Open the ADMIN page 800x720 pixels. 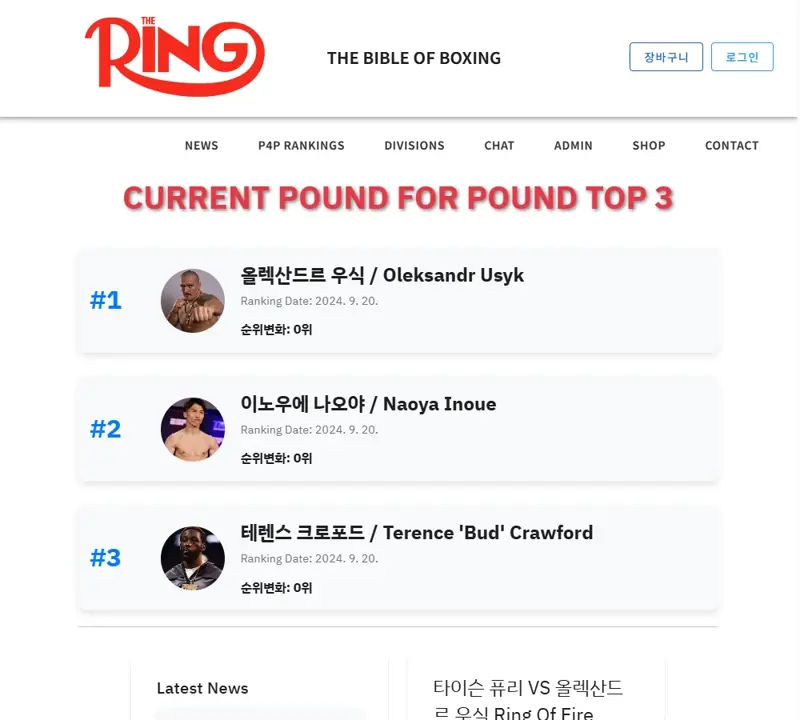pyautogui.click(x=573, y=146)
